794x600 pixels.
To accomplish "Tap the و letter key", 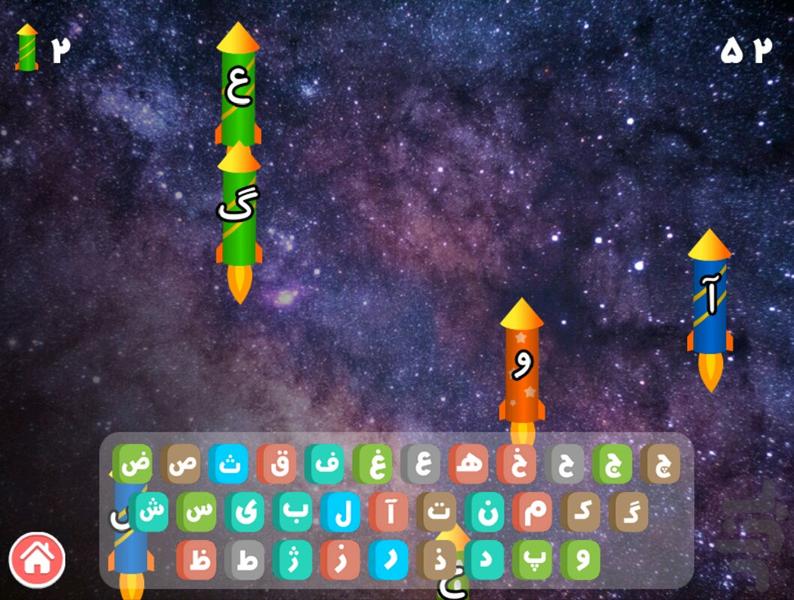I will 581,559.
